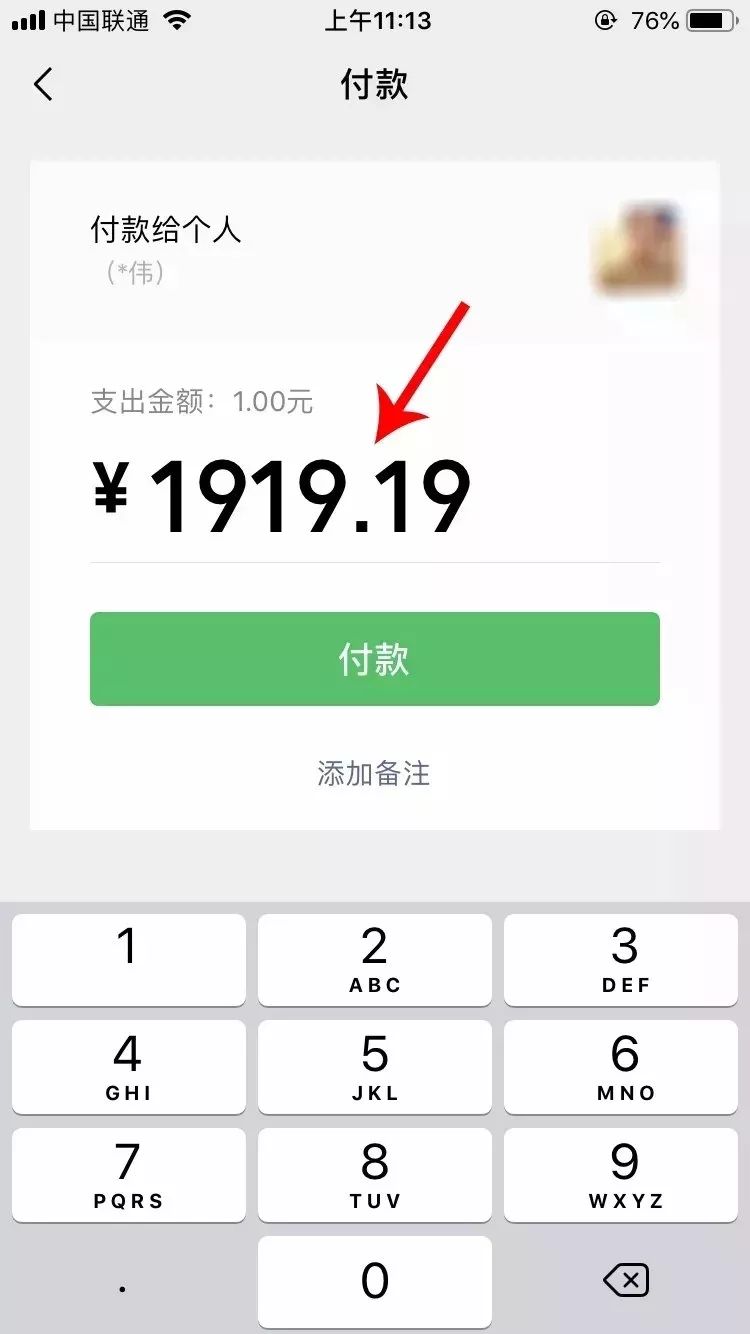Edit the ¥1919.19 amount field
Screen dimensions: 750x1334
(x=310, y=497)
